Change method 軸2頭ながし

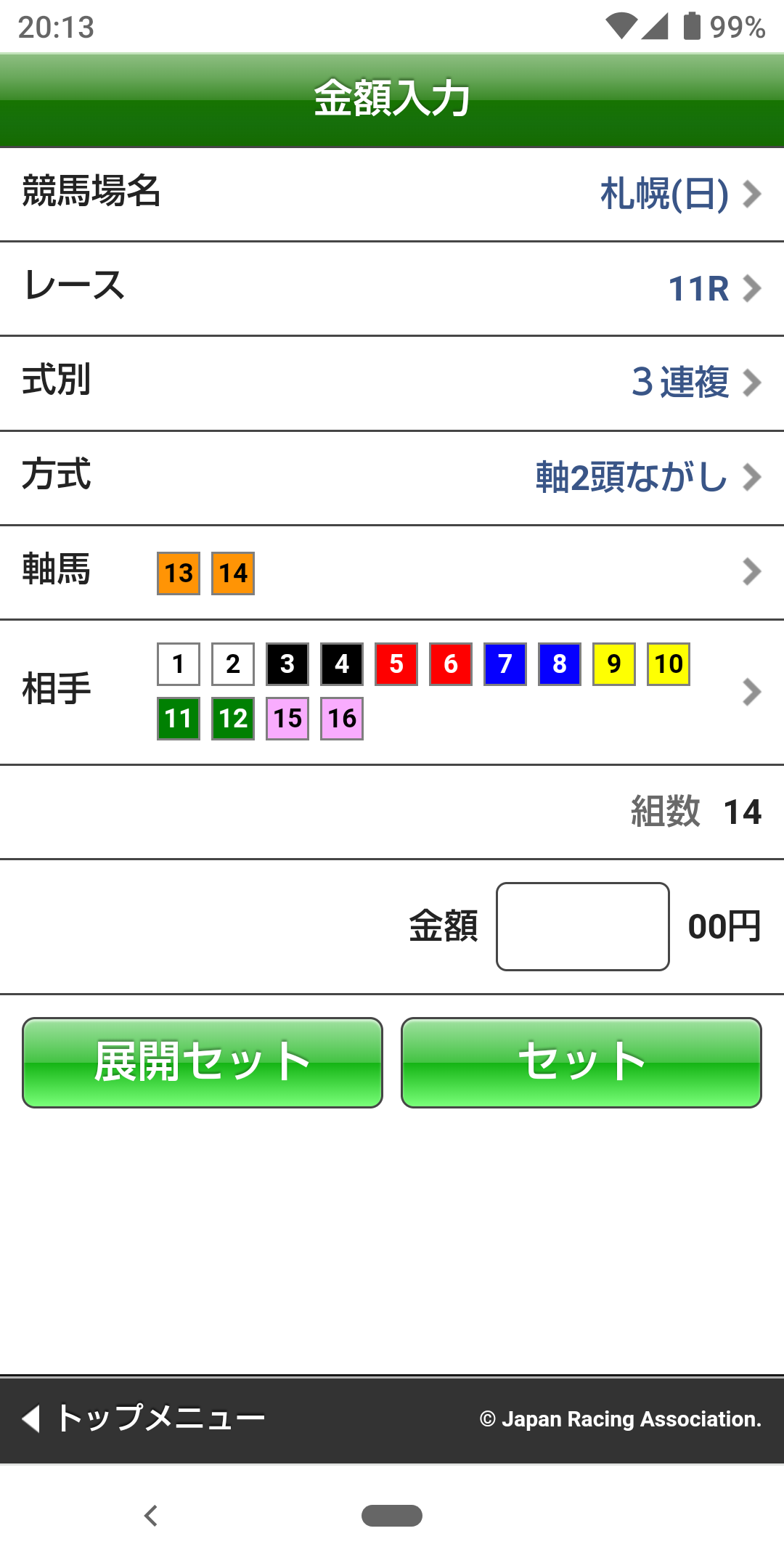pos(646,478)
